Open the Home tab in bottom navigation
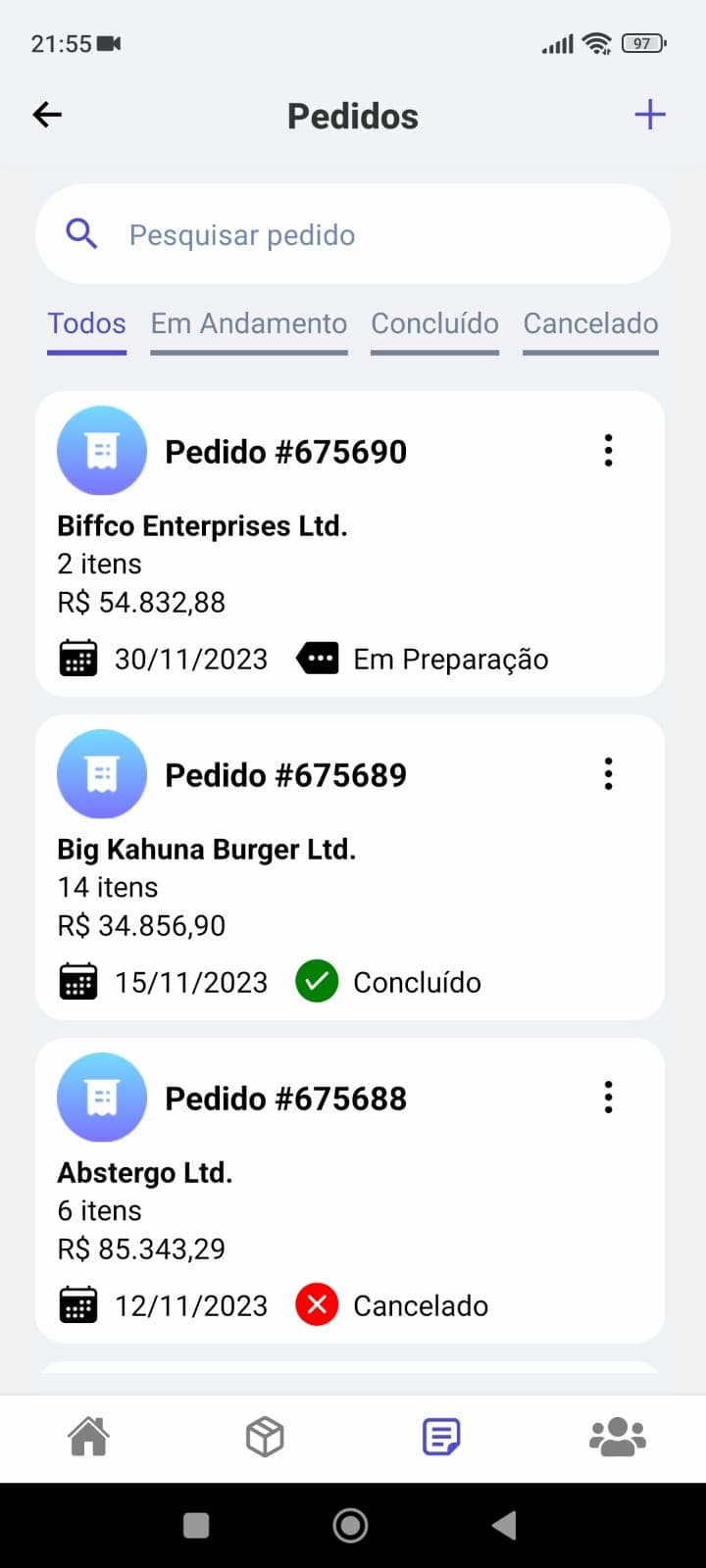Viewport: 706px width, 1568px height. click(x=87, y=1437)
